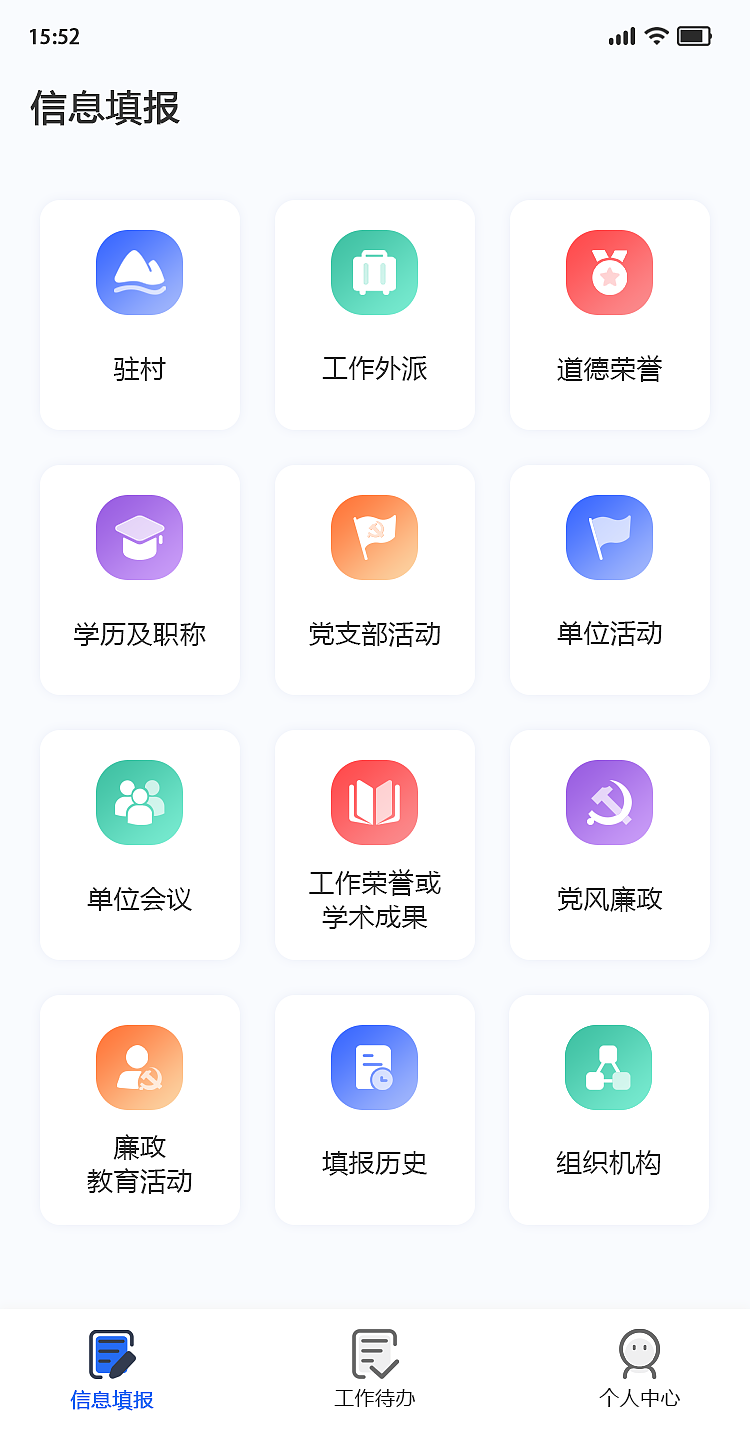This screenshot has width=750, height=1429.
Task: Select the 单位活动 blue flag icon
Action: point(609,537)
